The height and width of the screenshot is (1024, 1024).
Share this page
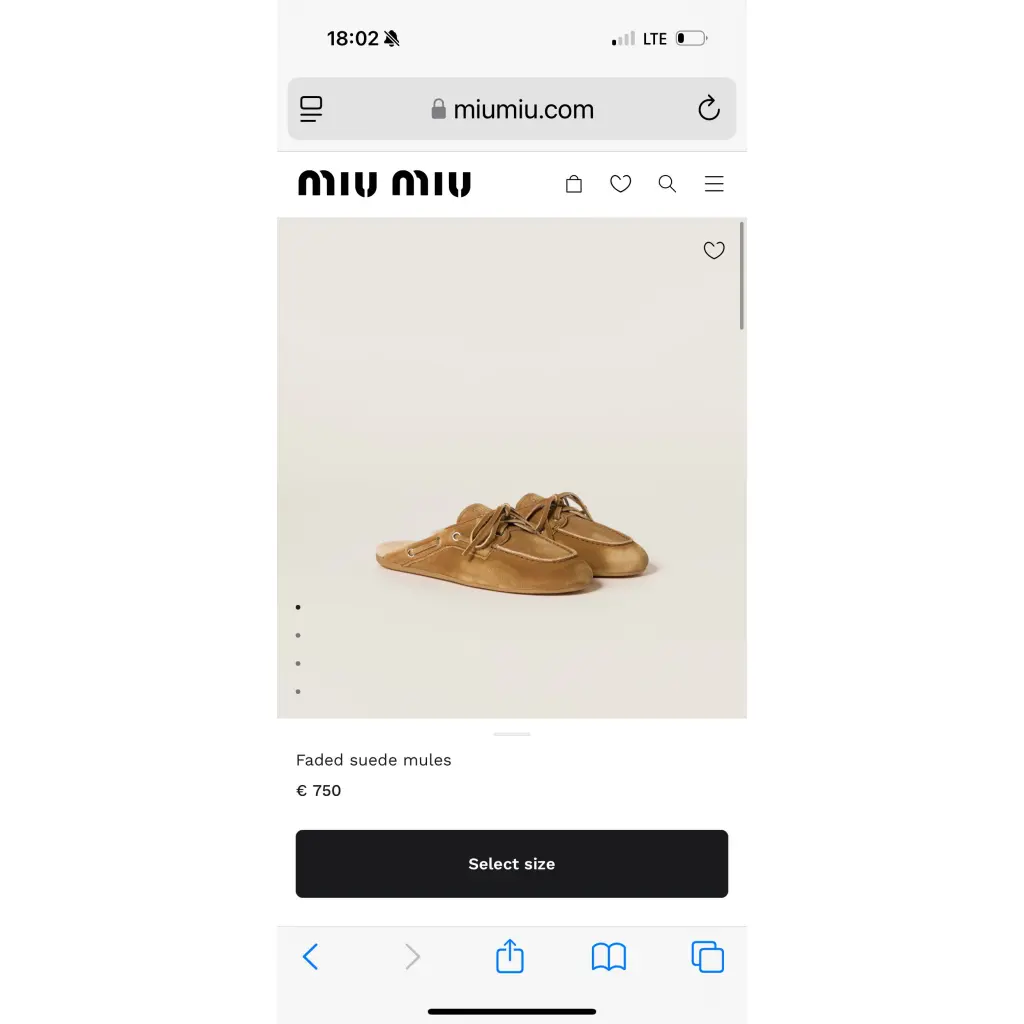(510, 956)
